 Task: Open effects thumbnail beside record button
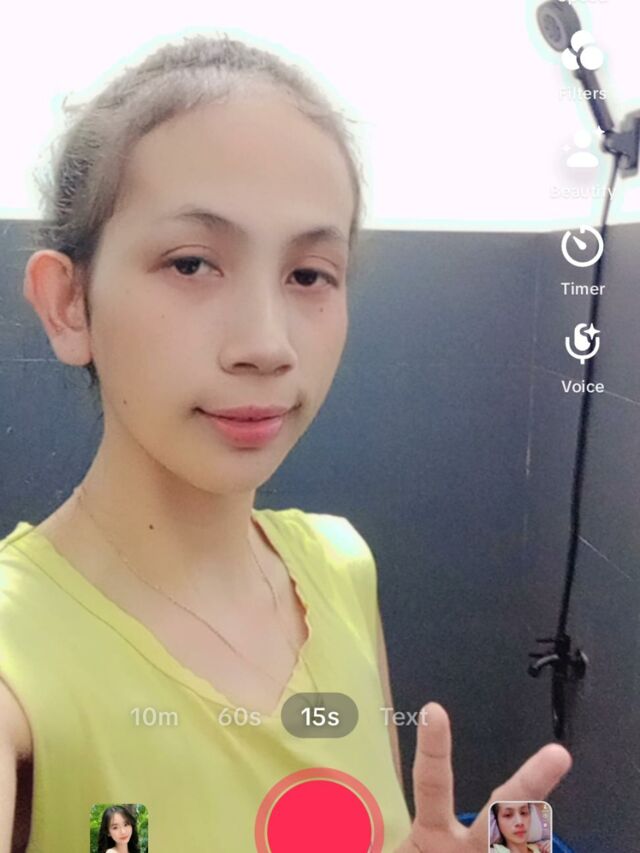pyautogui.click(x=119, y=828)
